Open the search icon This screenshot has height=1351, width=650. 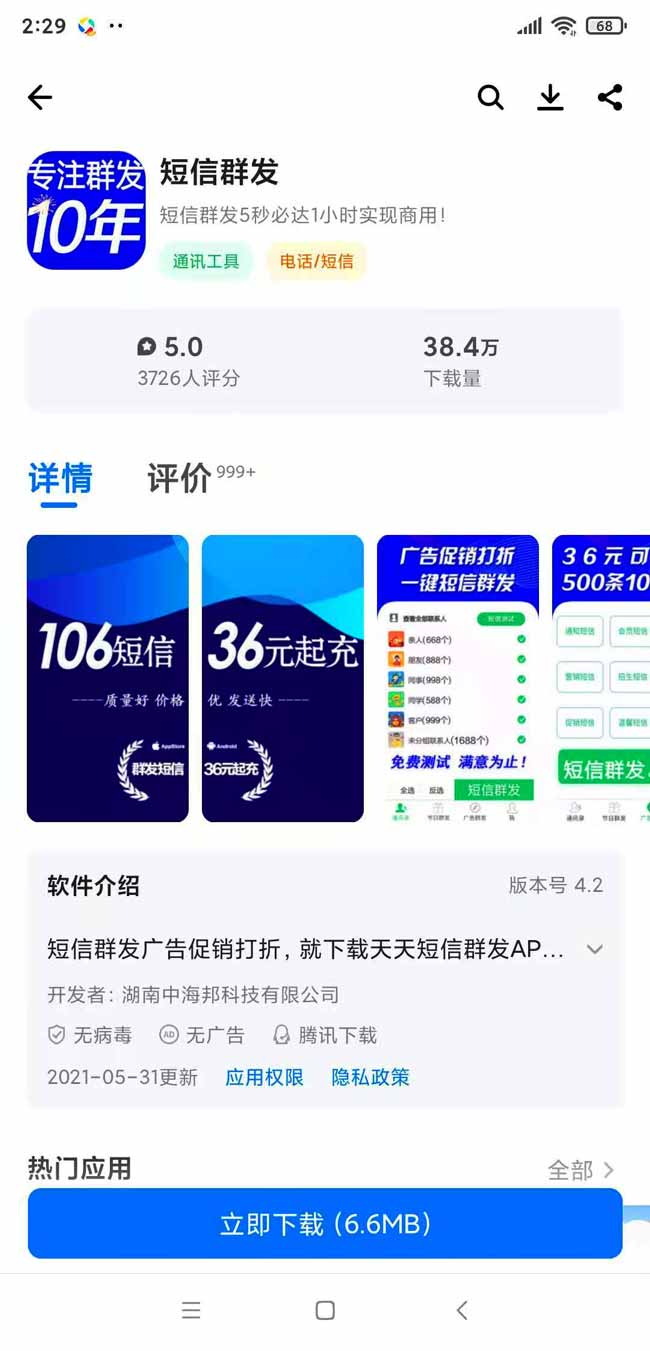[490, 97]
